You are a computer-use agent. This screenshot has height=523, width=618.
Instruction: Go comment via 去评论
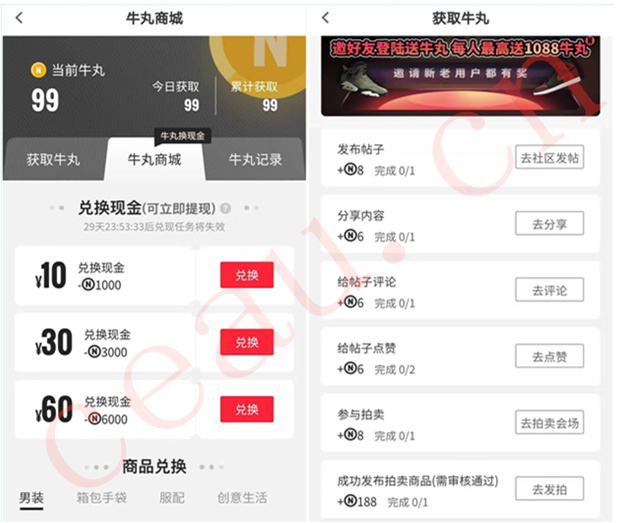coord(549,290)
